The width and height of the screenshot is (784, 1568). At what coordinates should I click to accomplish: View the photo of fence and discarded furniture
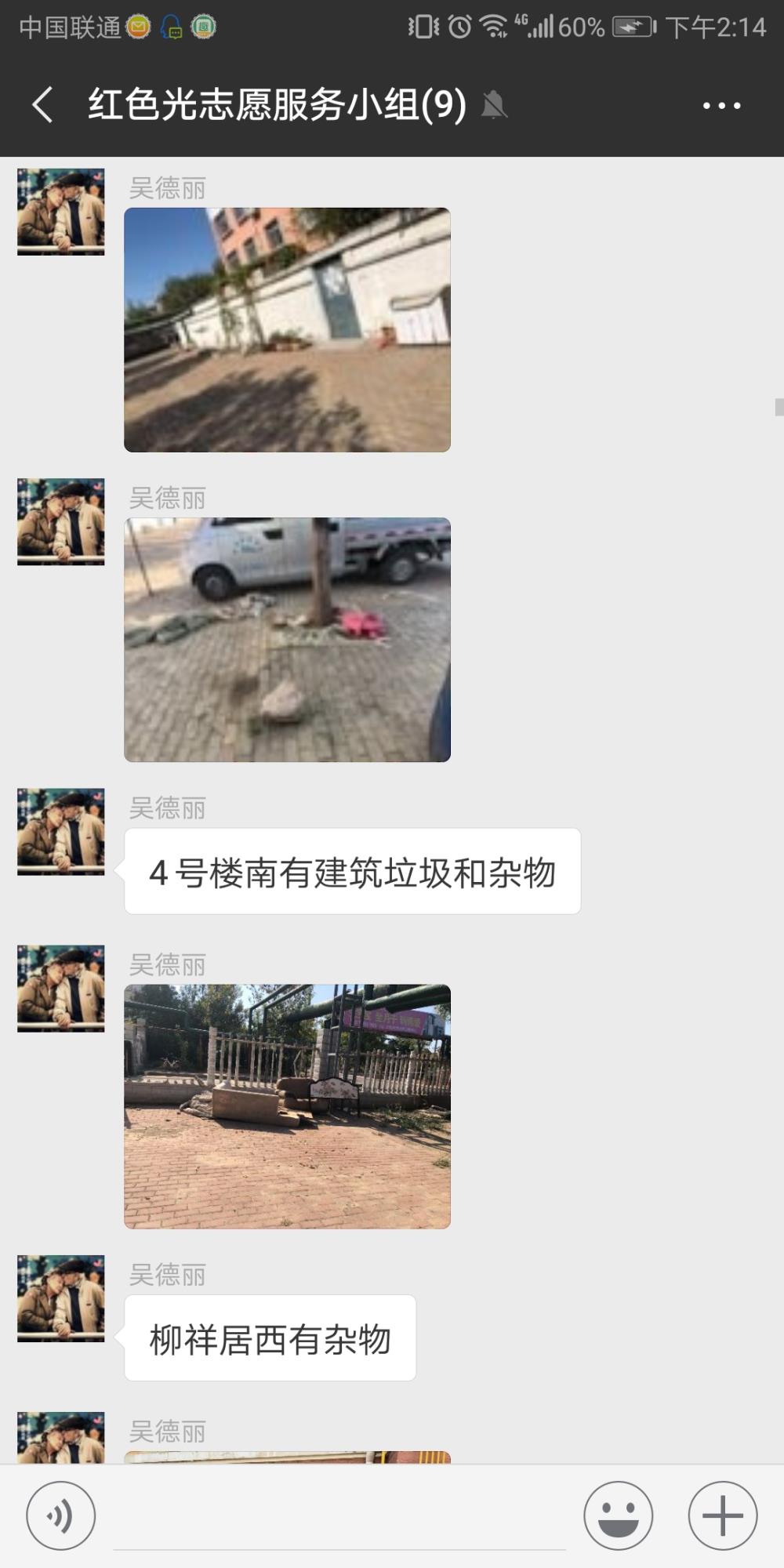point(287,1106)
